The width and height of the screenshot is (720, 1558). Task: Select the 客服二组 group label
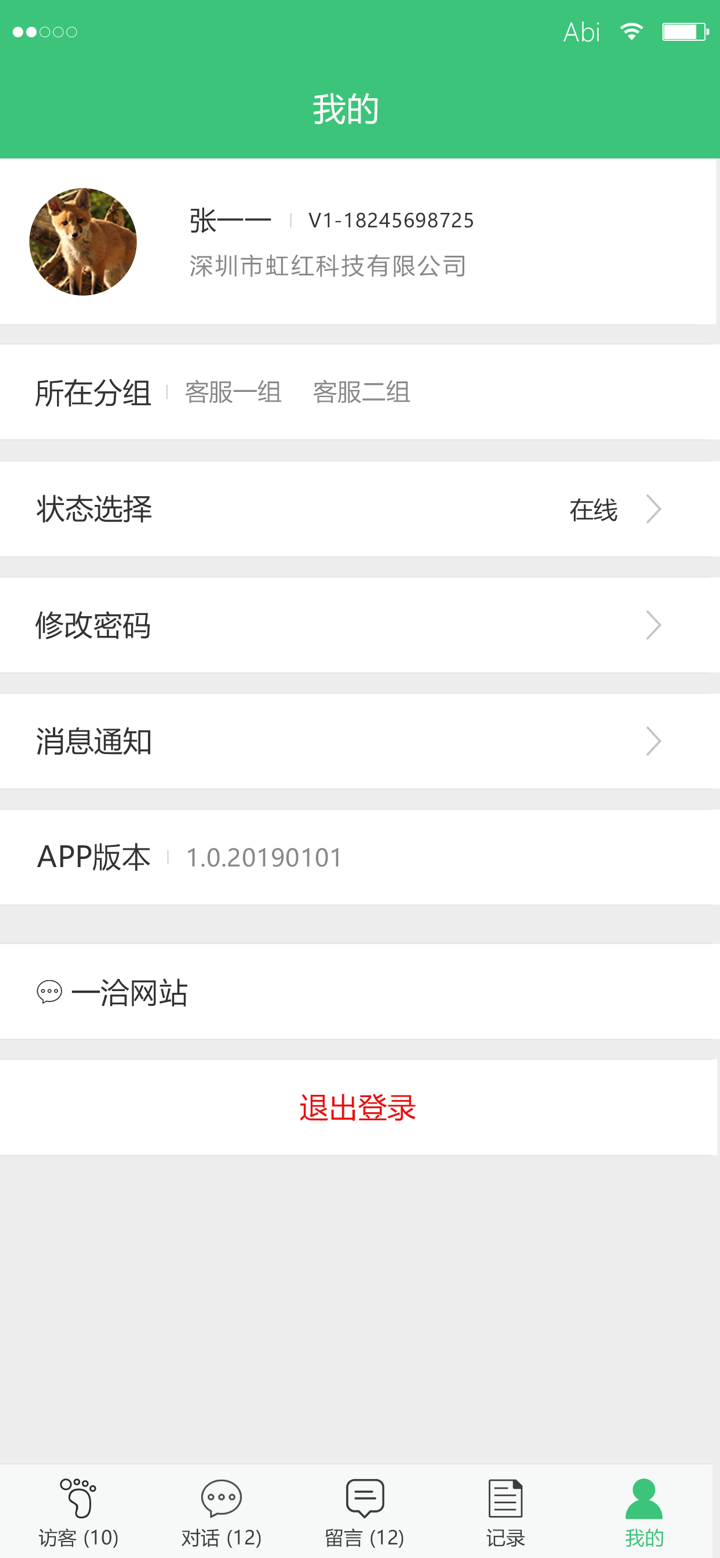pyautogui.click(x=362, y=392)
